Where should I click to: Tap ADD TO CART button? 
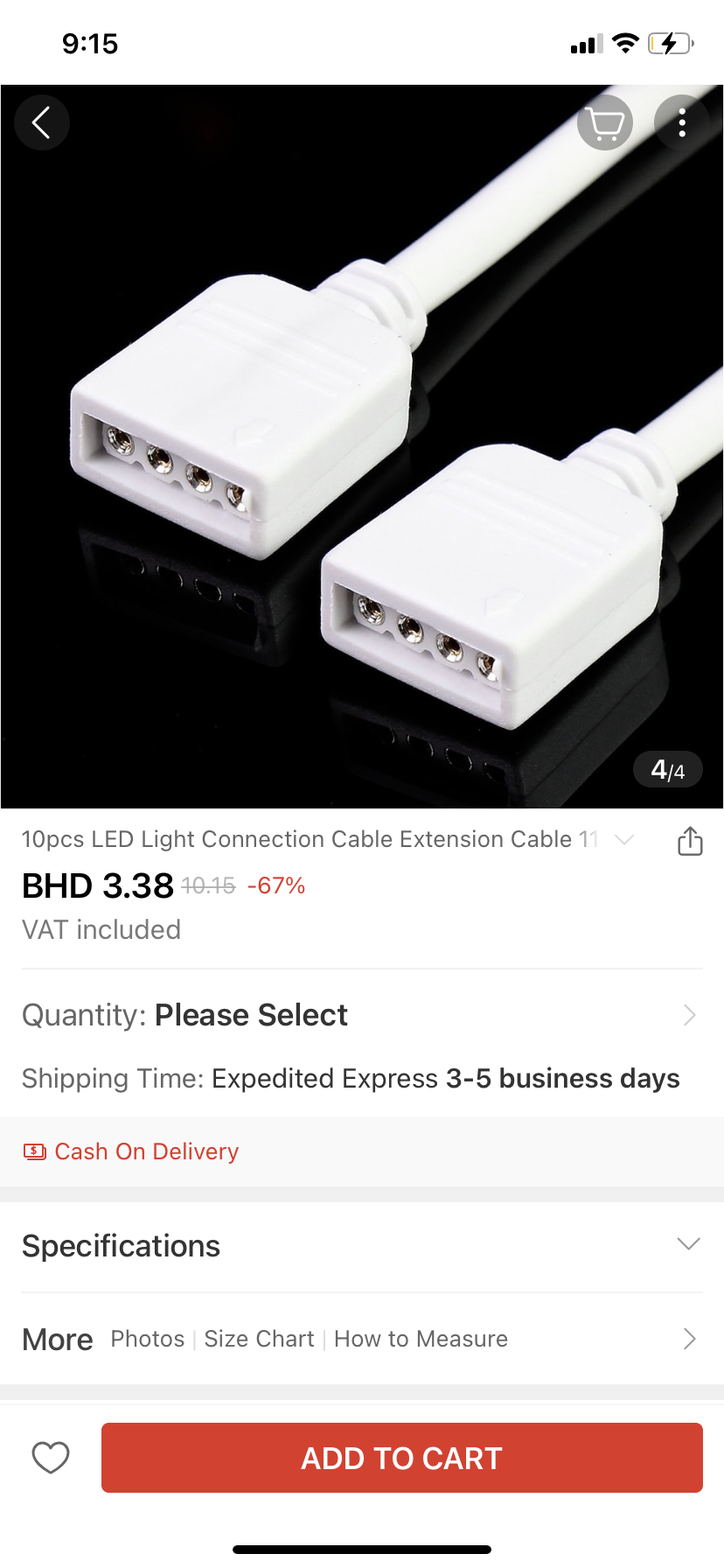coord(402,1458)
